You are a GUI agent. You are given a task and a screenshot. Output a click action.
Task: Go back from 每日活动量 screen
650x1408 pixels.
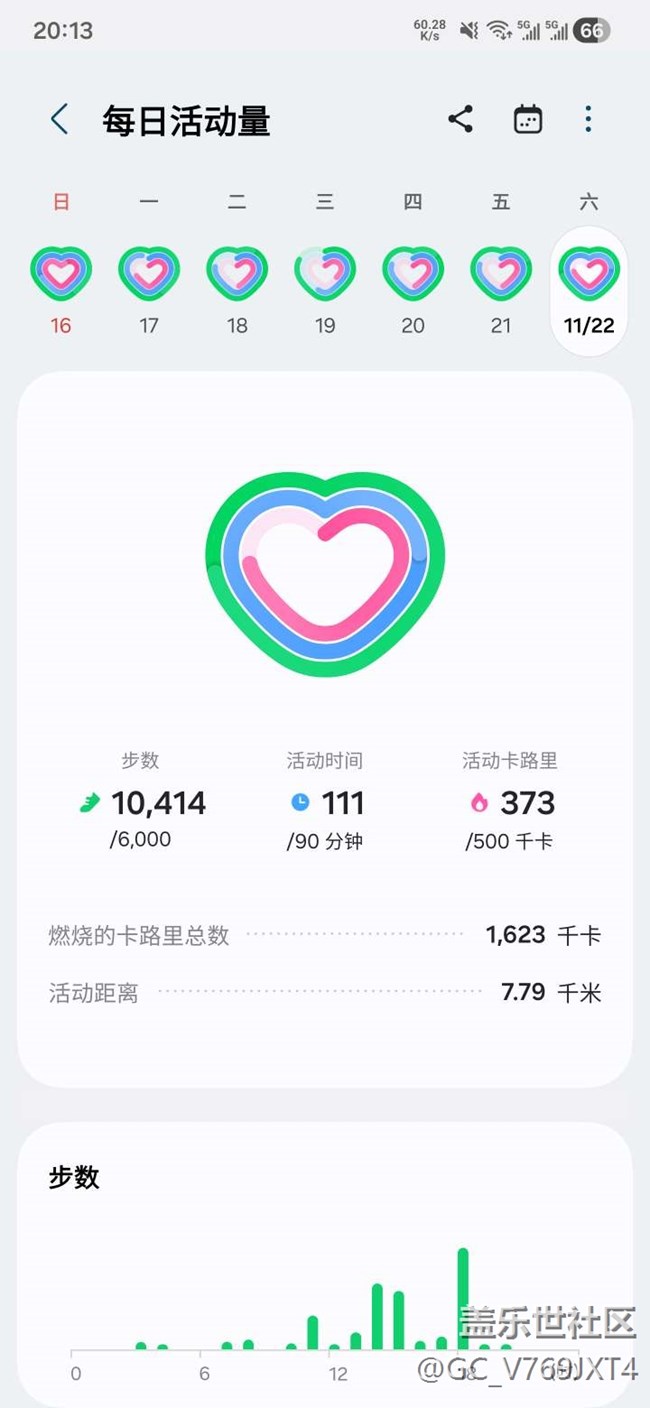point(60,120)
